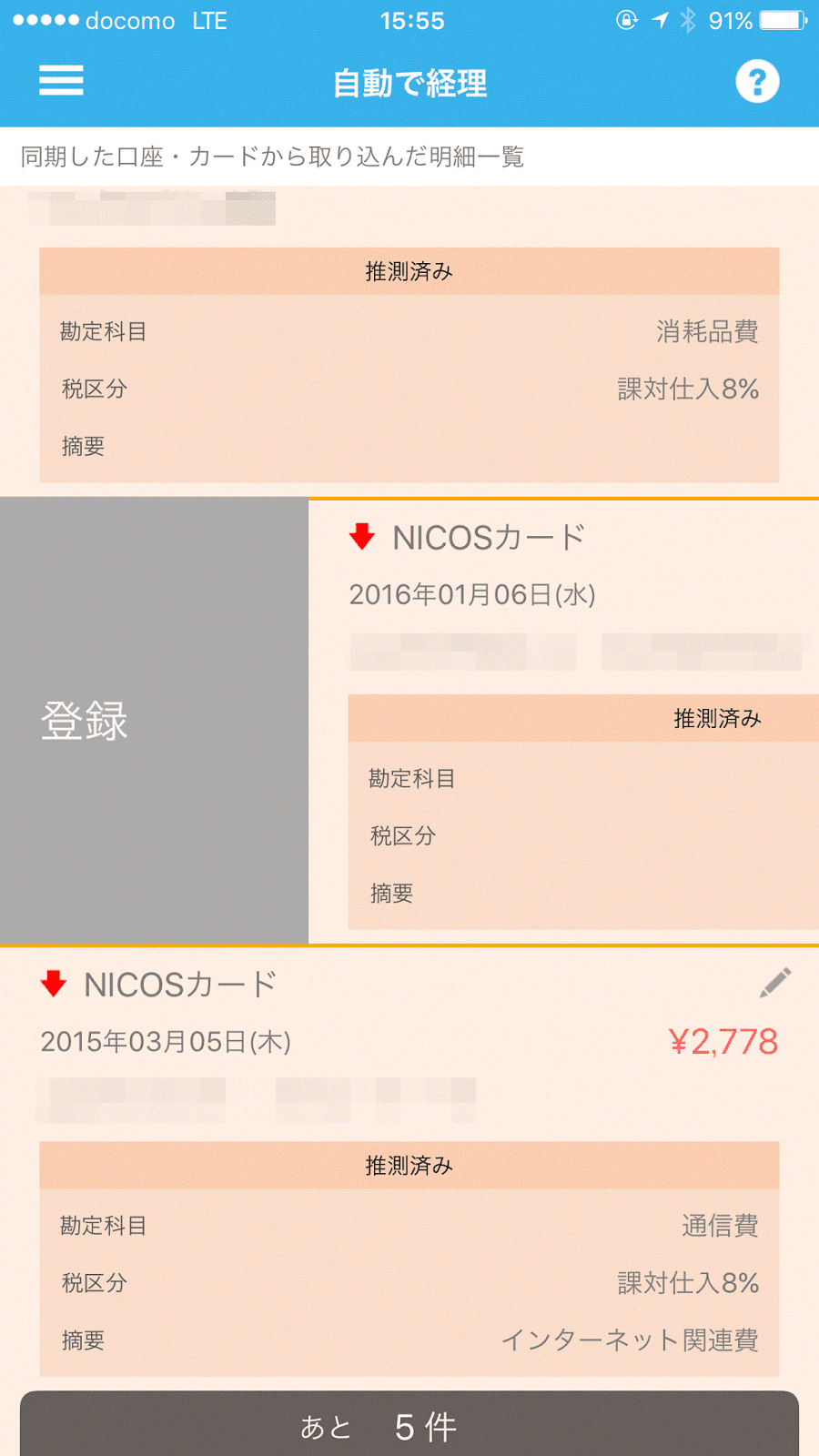819x1456 pixels.
Task: Open the 2016年01月06日 NICOSカード transaction
Action: click(564, 721)
